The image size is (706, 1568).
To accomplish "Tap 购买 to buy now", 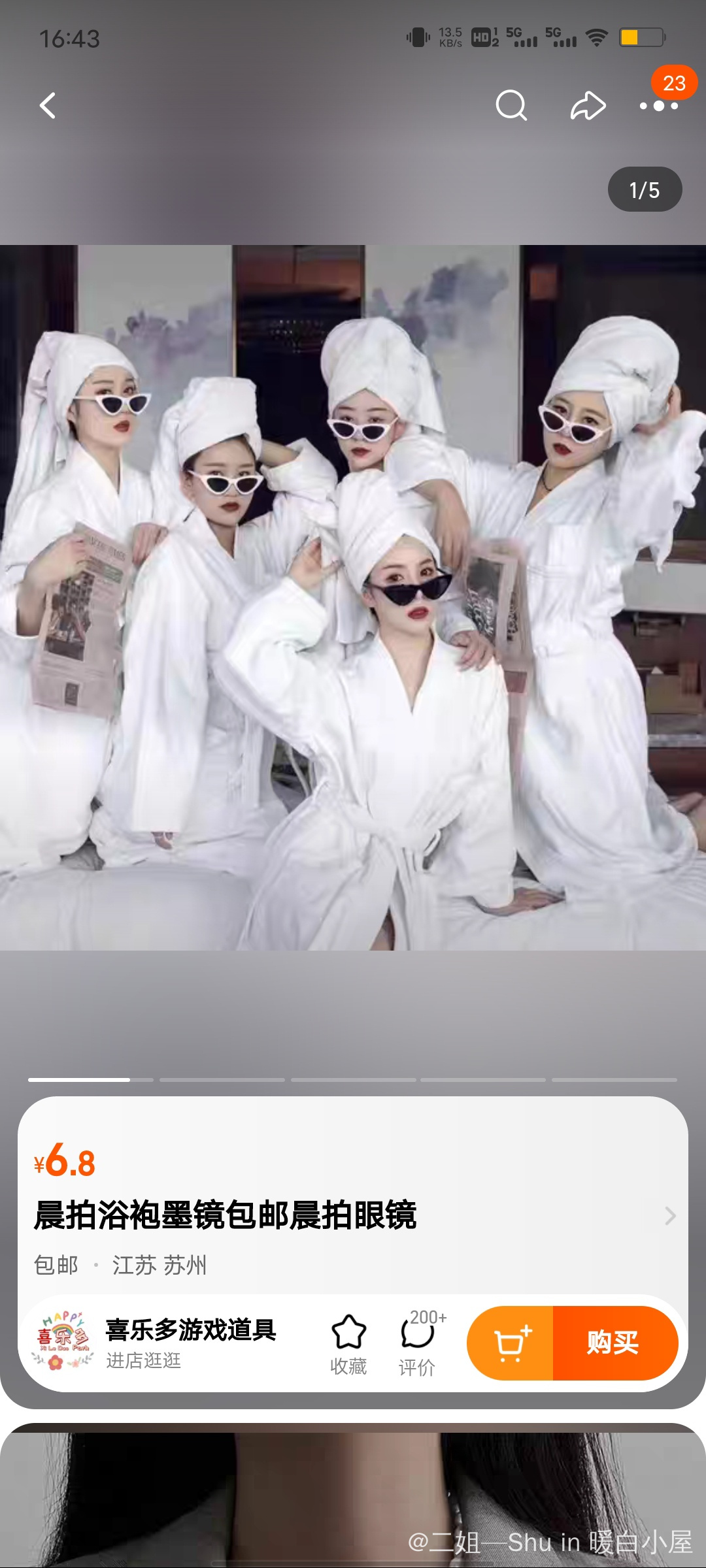I will 613,1343.
